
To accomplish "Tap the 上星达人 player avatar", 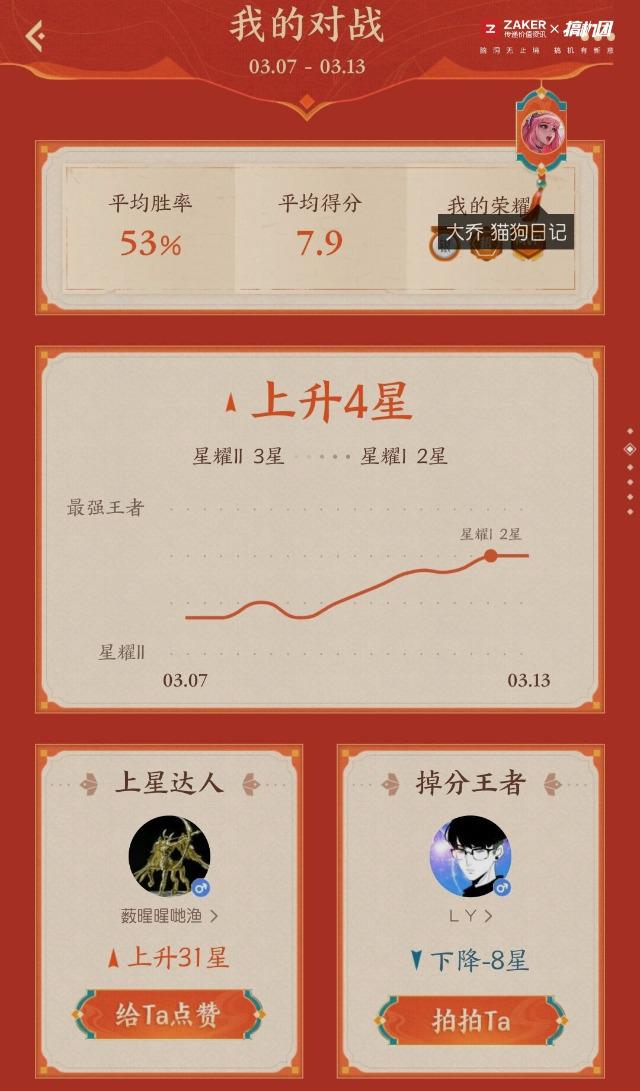I will 169,857.
